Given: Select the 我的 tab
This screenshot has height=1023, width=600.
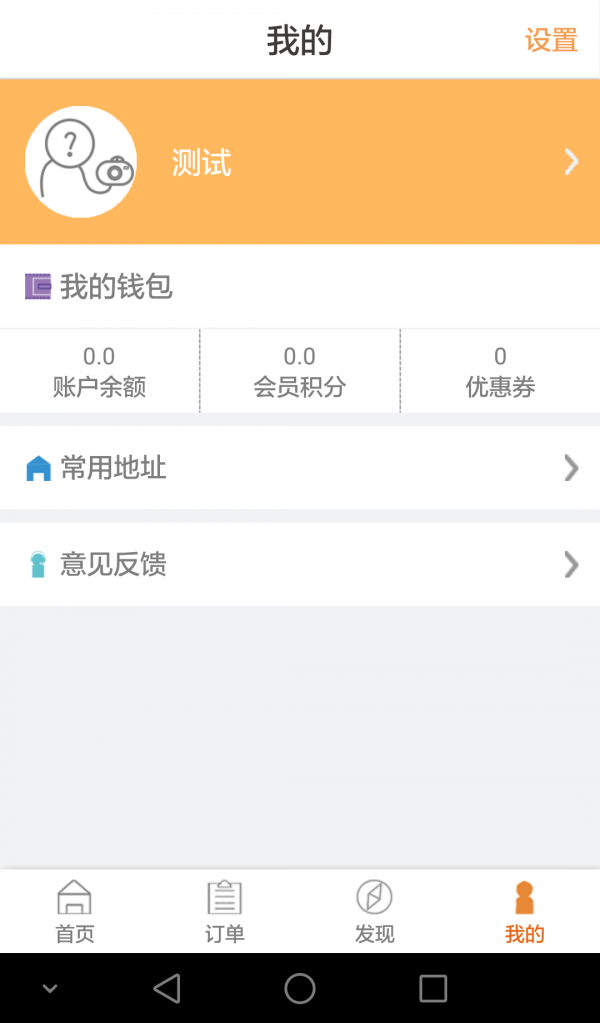Looking at the screenshot, I should 524,912.
